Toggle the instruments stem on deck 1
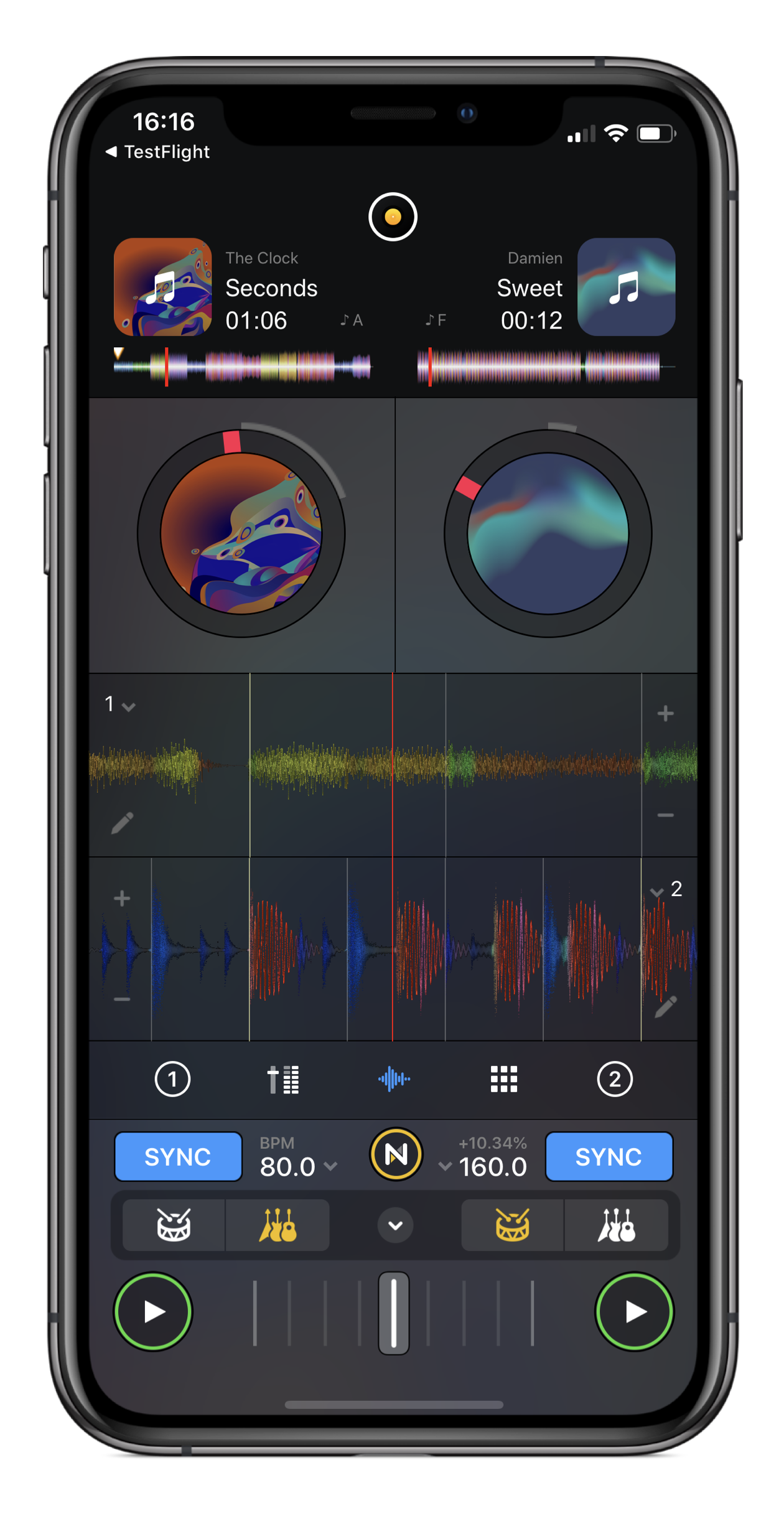Image resolution: width=784 pixels, height=1516 pixels. point(278,1225)
